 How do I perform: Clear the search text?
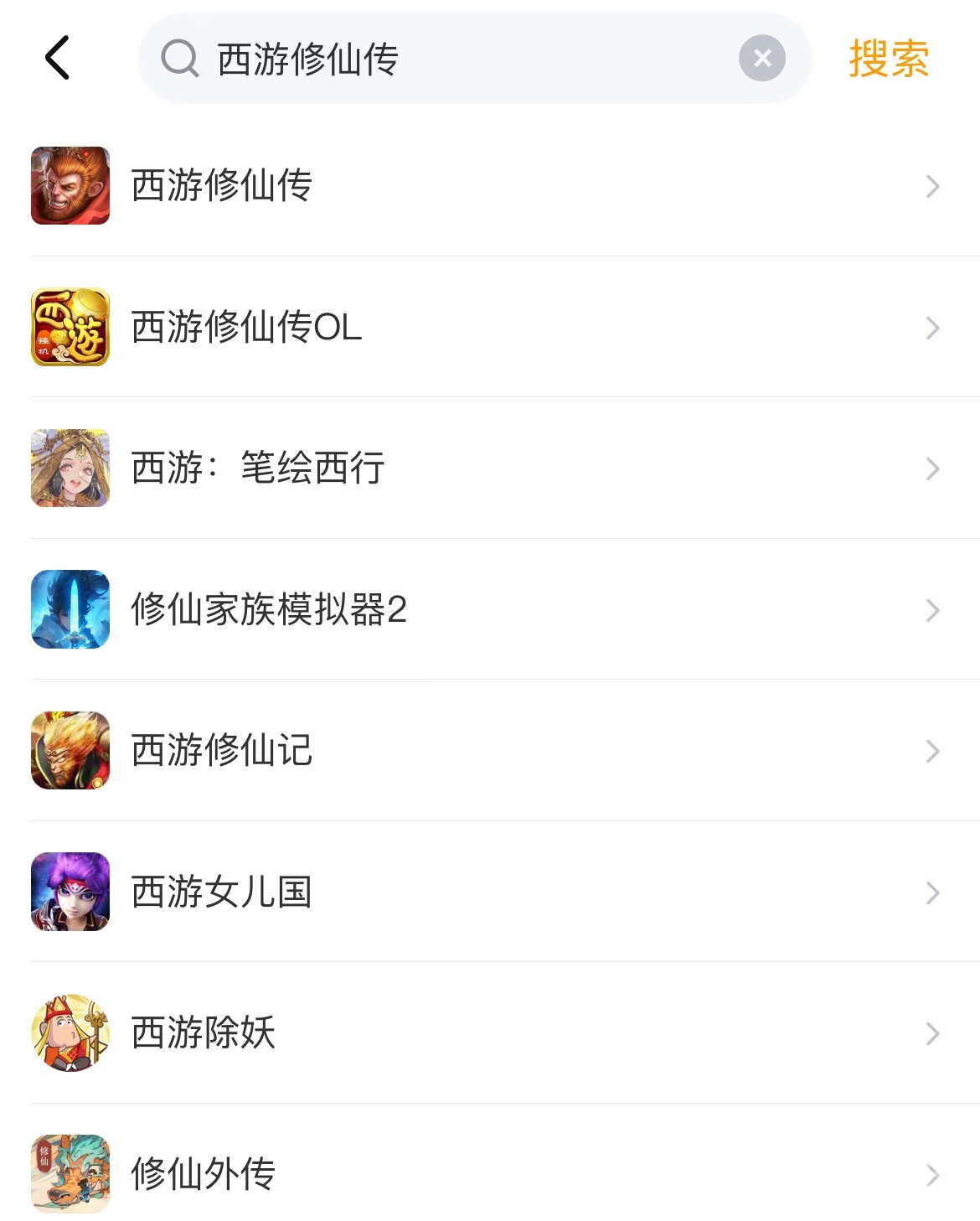pyautogui.click(x=761, y=59)
